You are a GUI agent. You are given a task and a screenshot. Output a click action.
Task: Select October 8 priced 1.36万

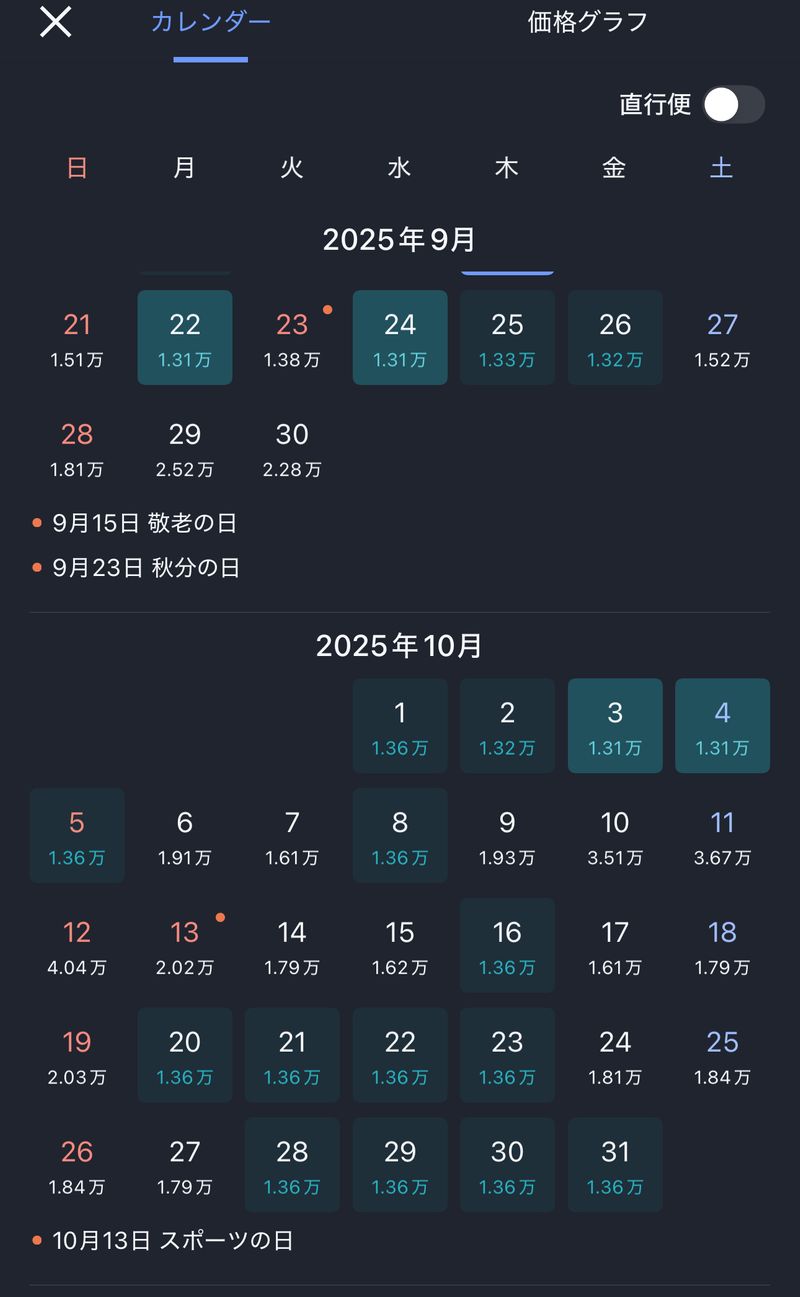coord(400,836)
